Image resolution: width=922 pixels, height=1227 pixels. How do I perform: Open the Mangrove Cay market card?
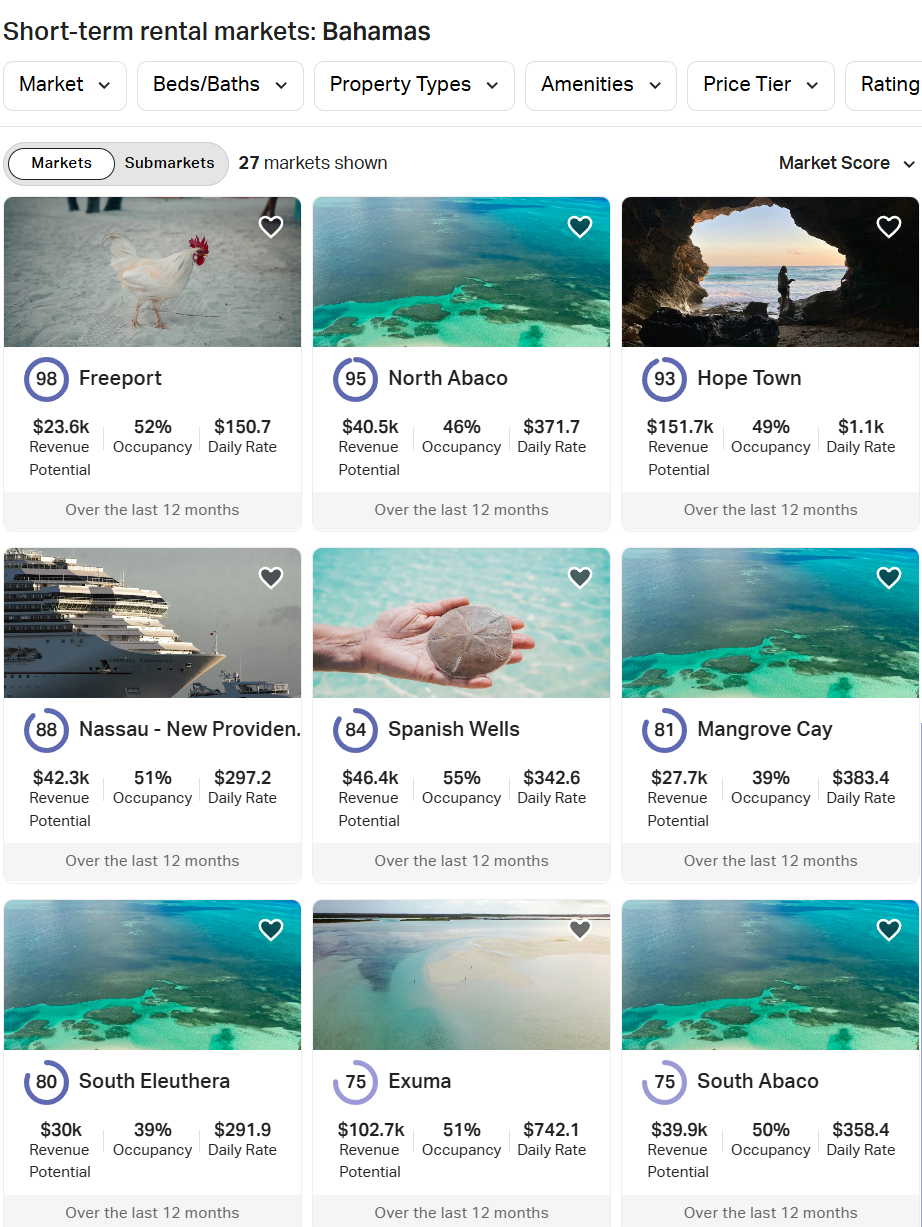click(x=770, y=715)
